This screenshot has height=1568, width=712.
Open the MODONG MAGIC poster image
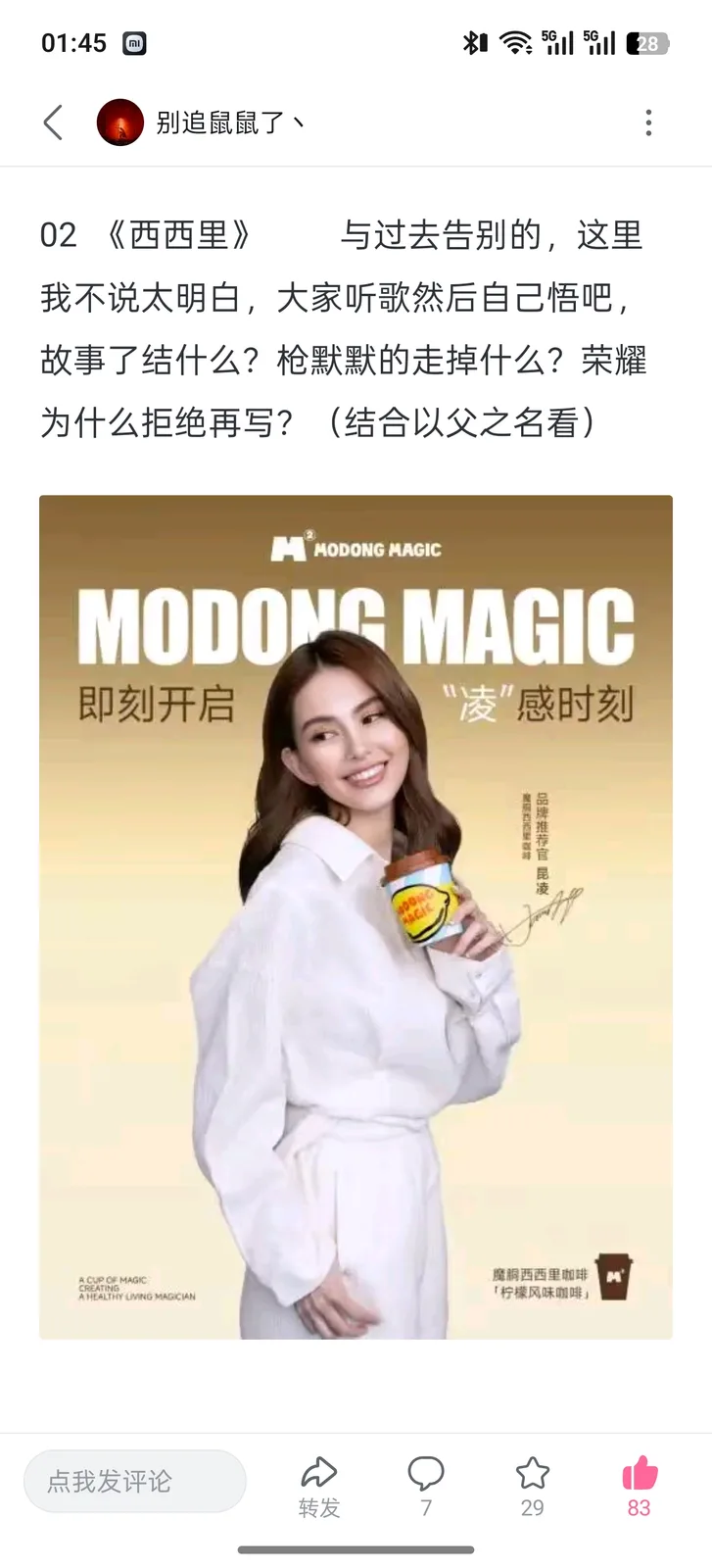point(356,916)
